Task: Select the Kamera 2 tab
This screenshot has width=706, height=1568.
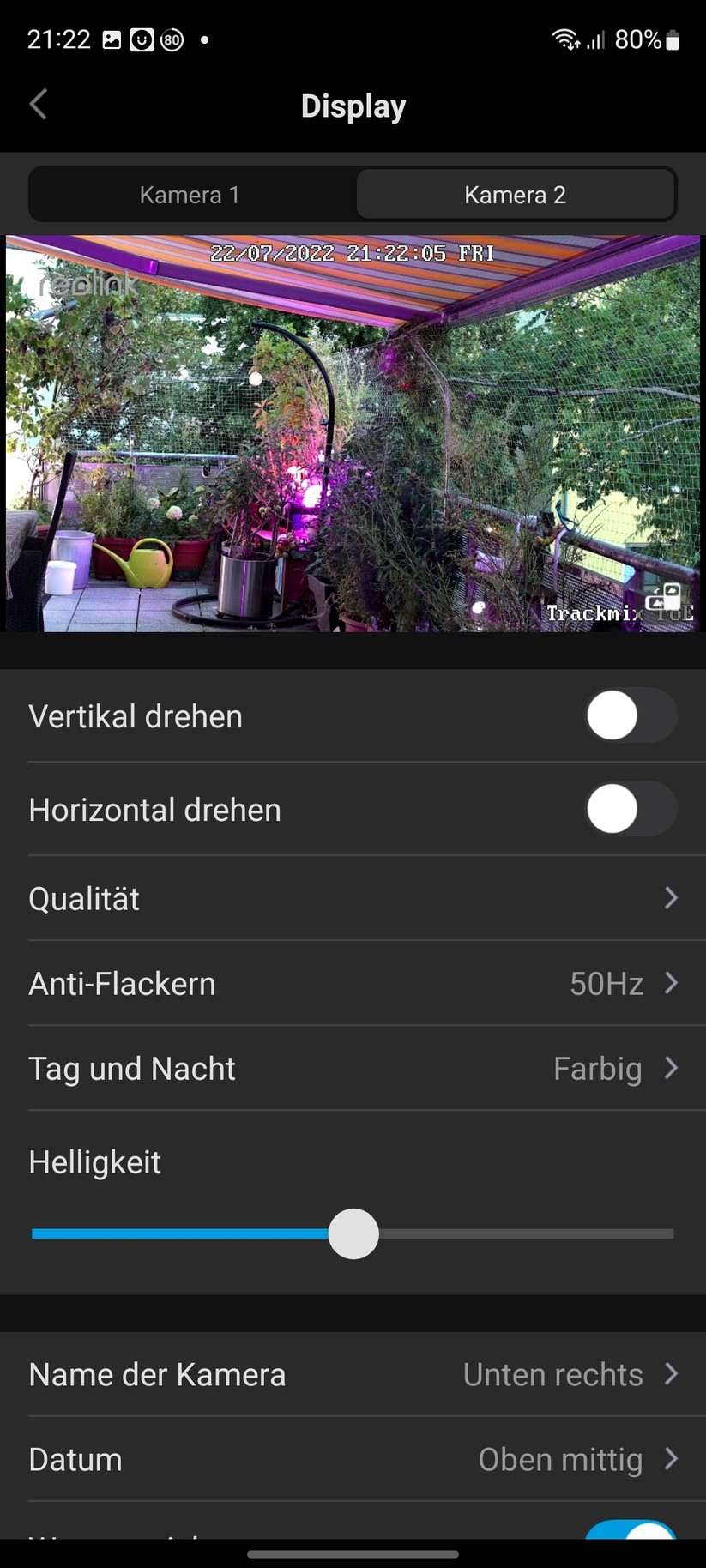Action: [515, 195]
